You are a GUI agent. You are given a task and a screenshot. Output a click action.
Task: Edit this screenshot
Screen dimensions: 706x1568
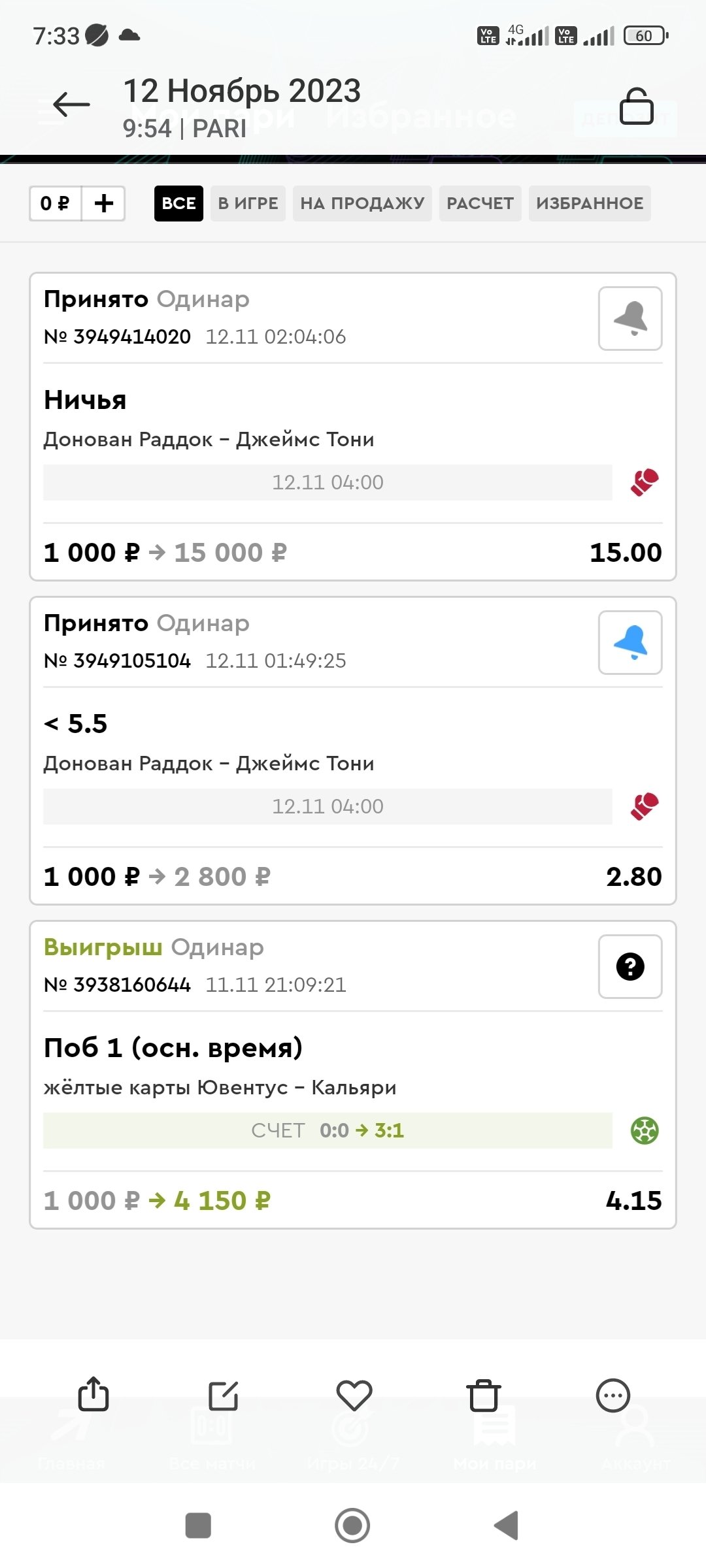click(224, 1396)
